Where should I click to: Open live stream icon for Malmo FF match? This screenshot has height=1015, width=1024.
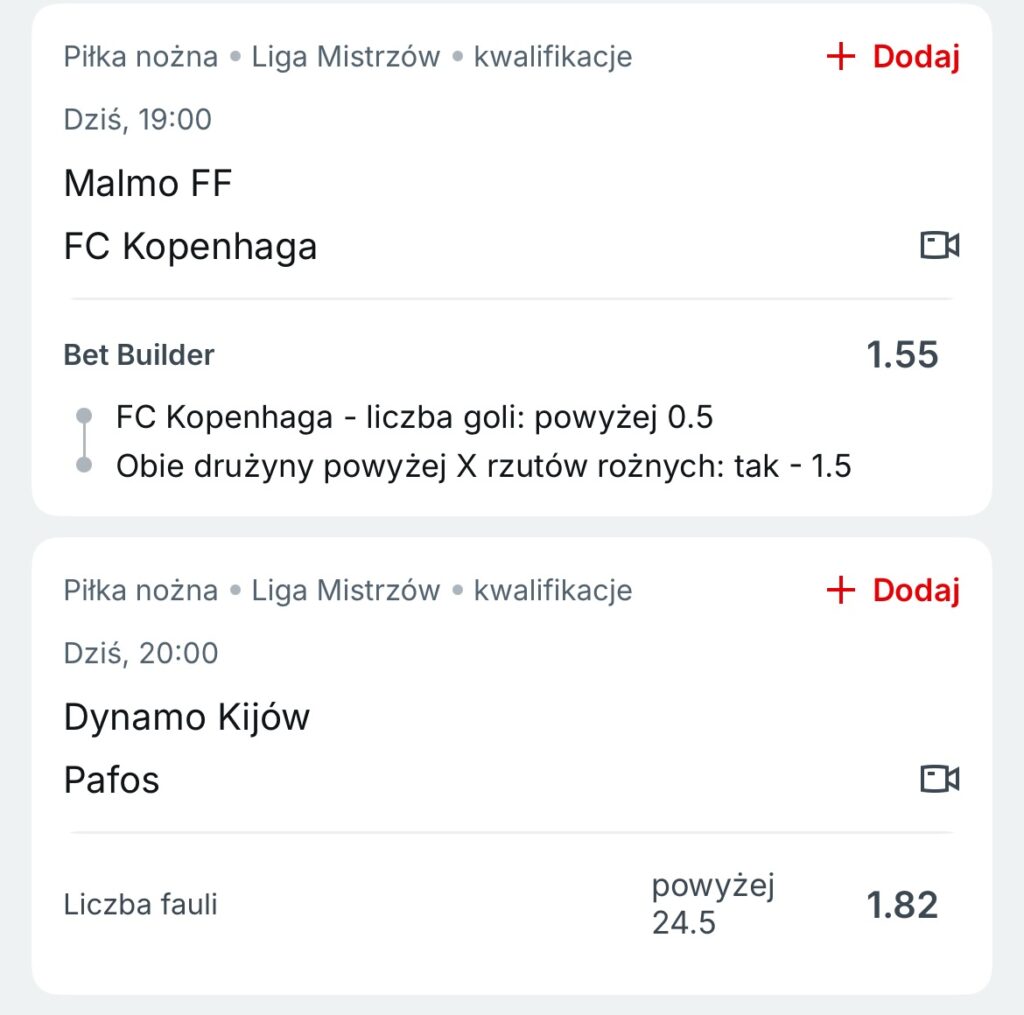(939, 245)
